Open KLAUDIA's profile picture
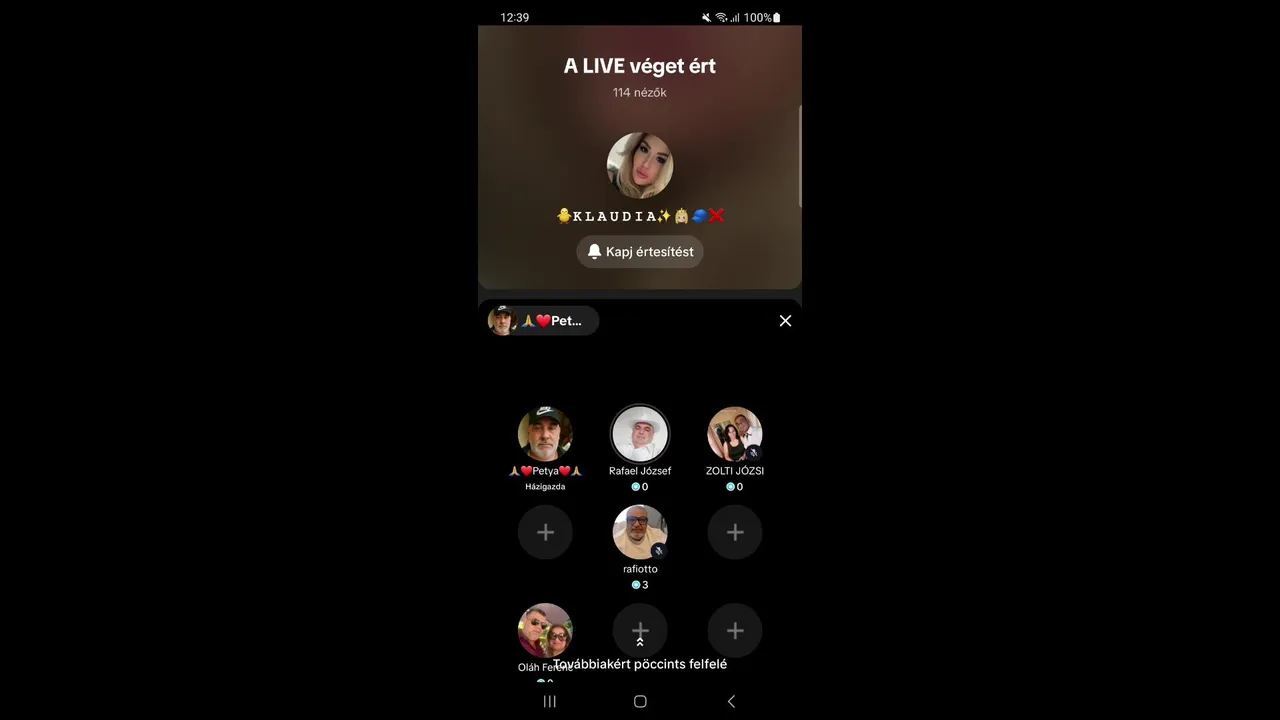Image resolution: width=1280 pixels, height=720 pixels. click(x=640, y=166)
